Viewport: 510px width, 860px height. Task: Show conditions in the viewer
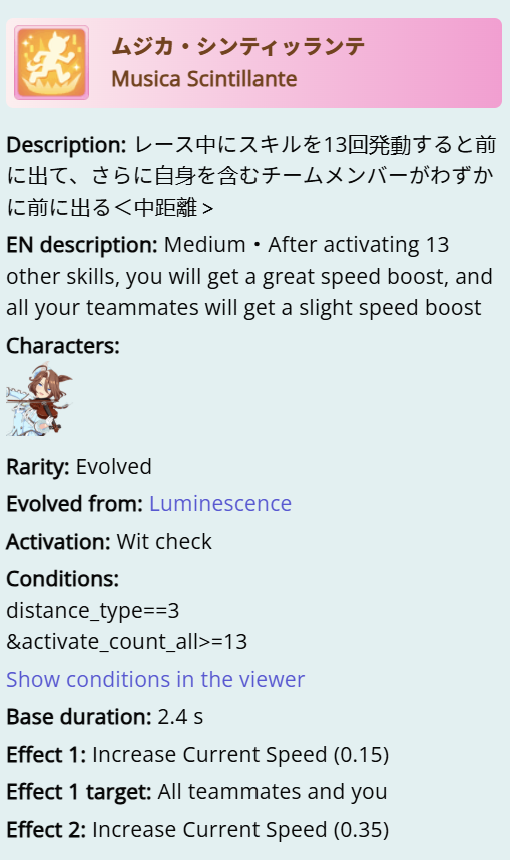tap(155, 679)
